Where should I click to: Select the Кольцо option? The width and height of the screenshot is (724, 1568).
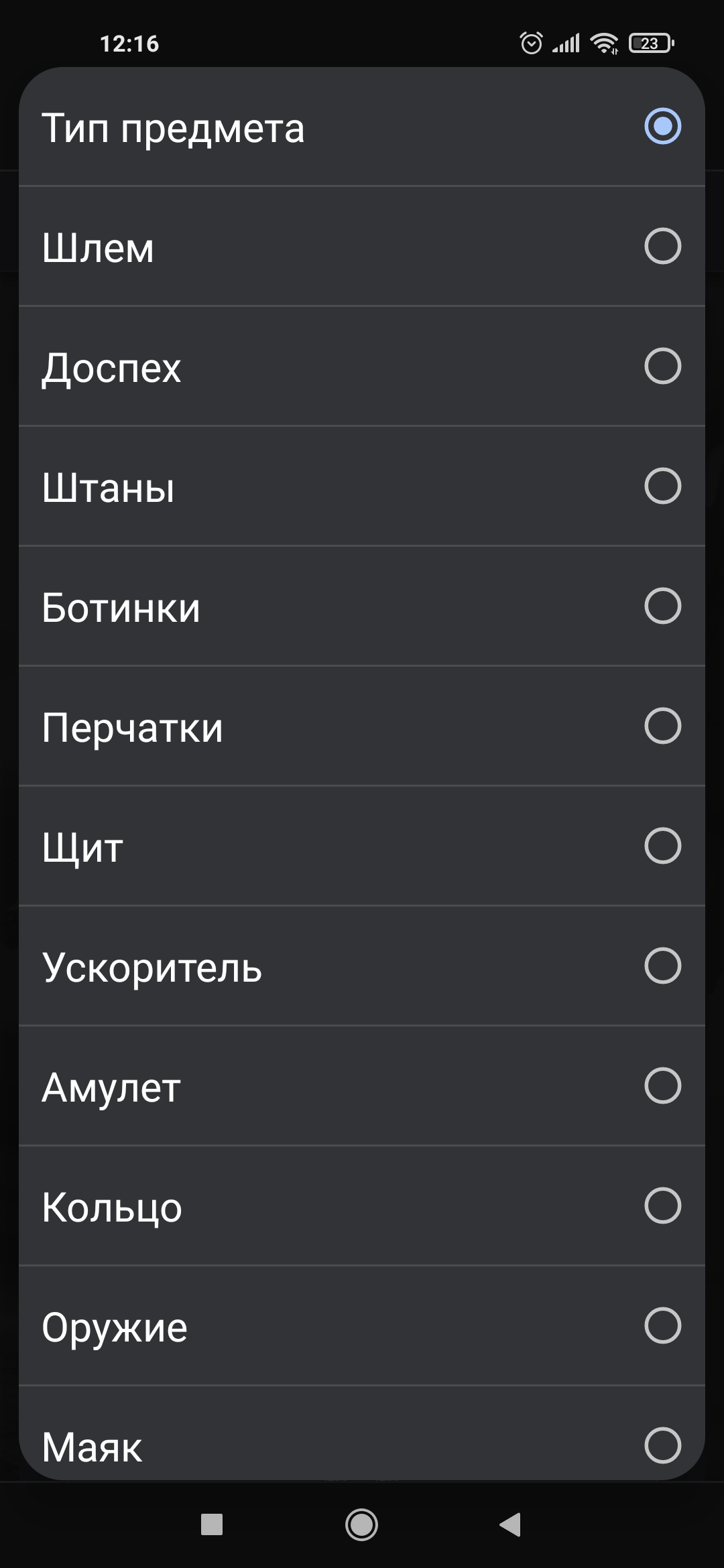tap(362, 1205)
